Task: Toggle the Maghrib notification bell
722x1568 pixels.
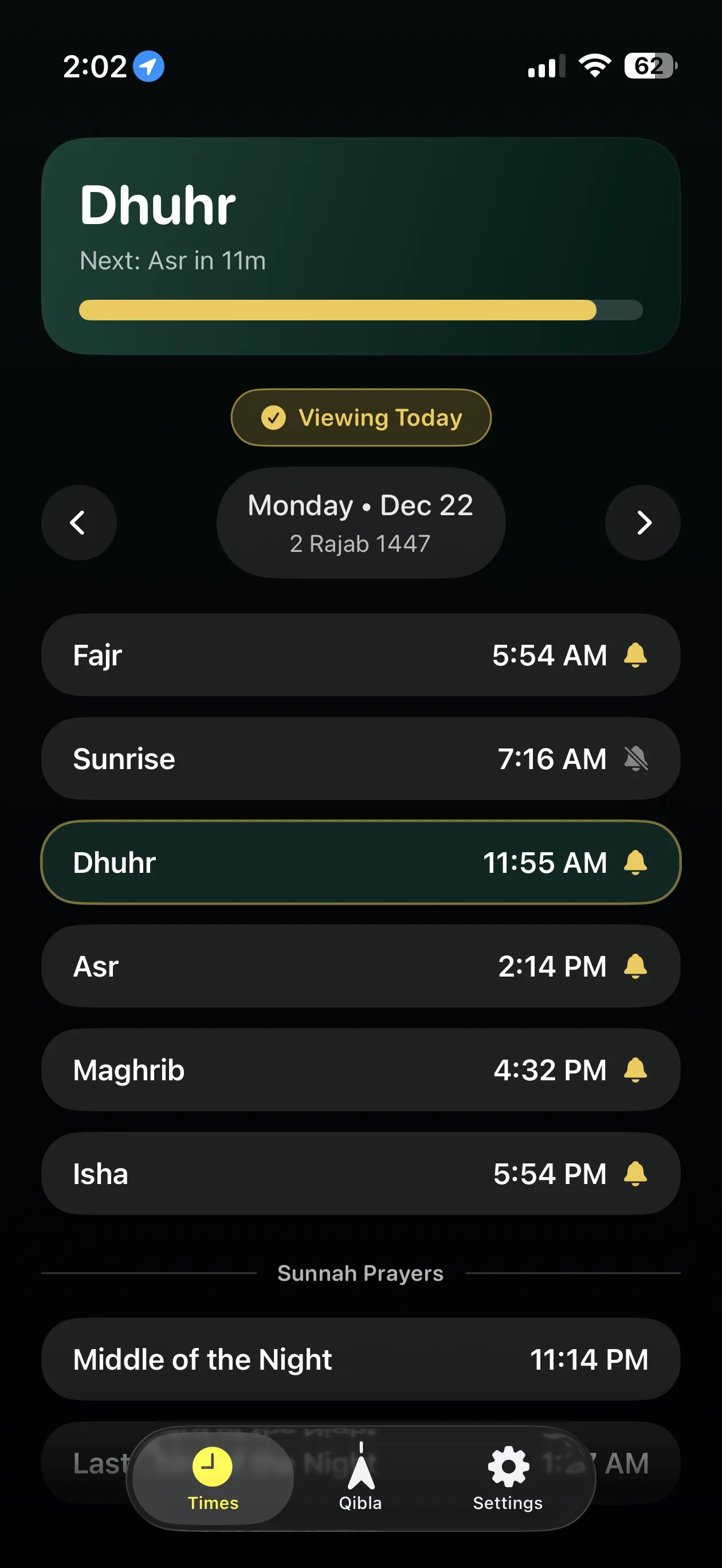Action: click(x=635, y=1069)
